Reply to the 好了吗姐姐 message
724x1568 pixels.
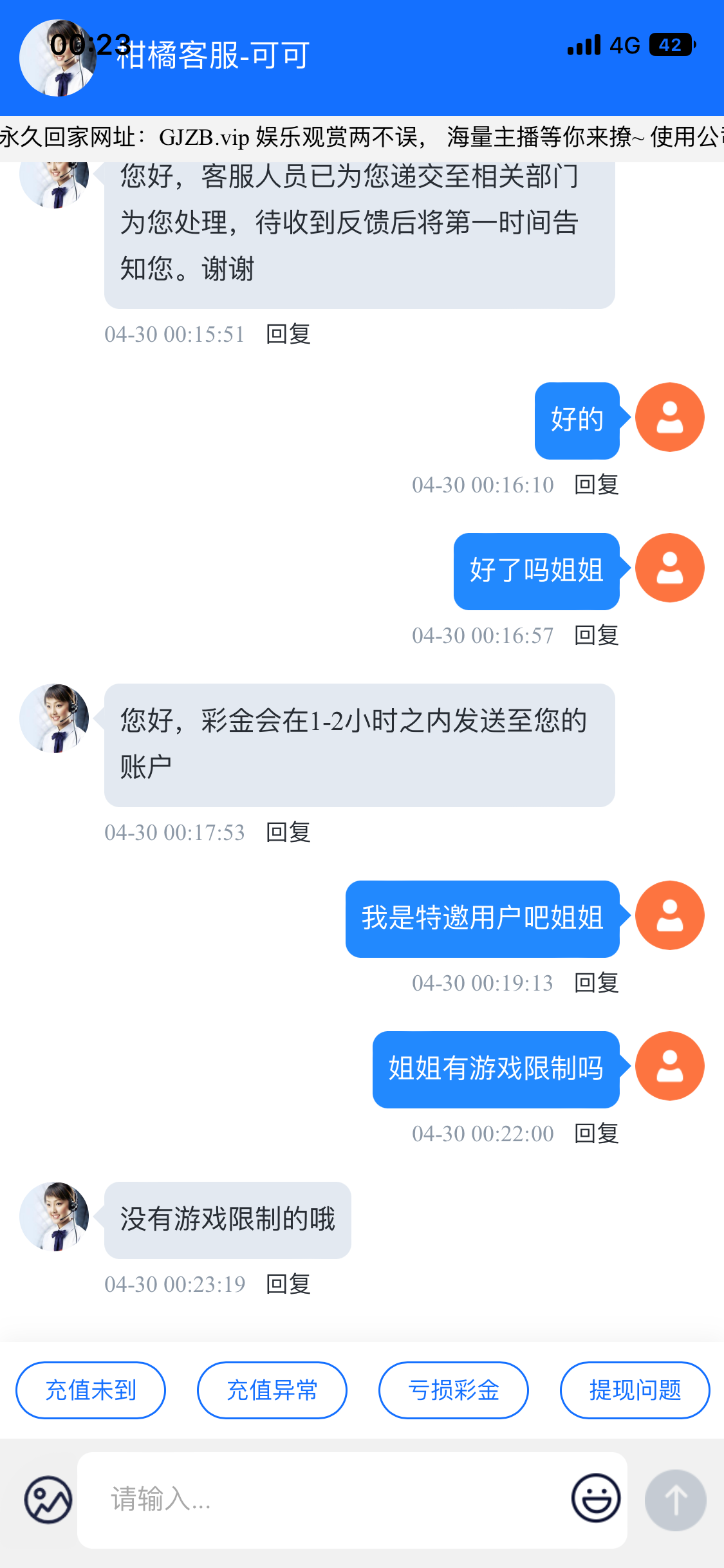597,635
